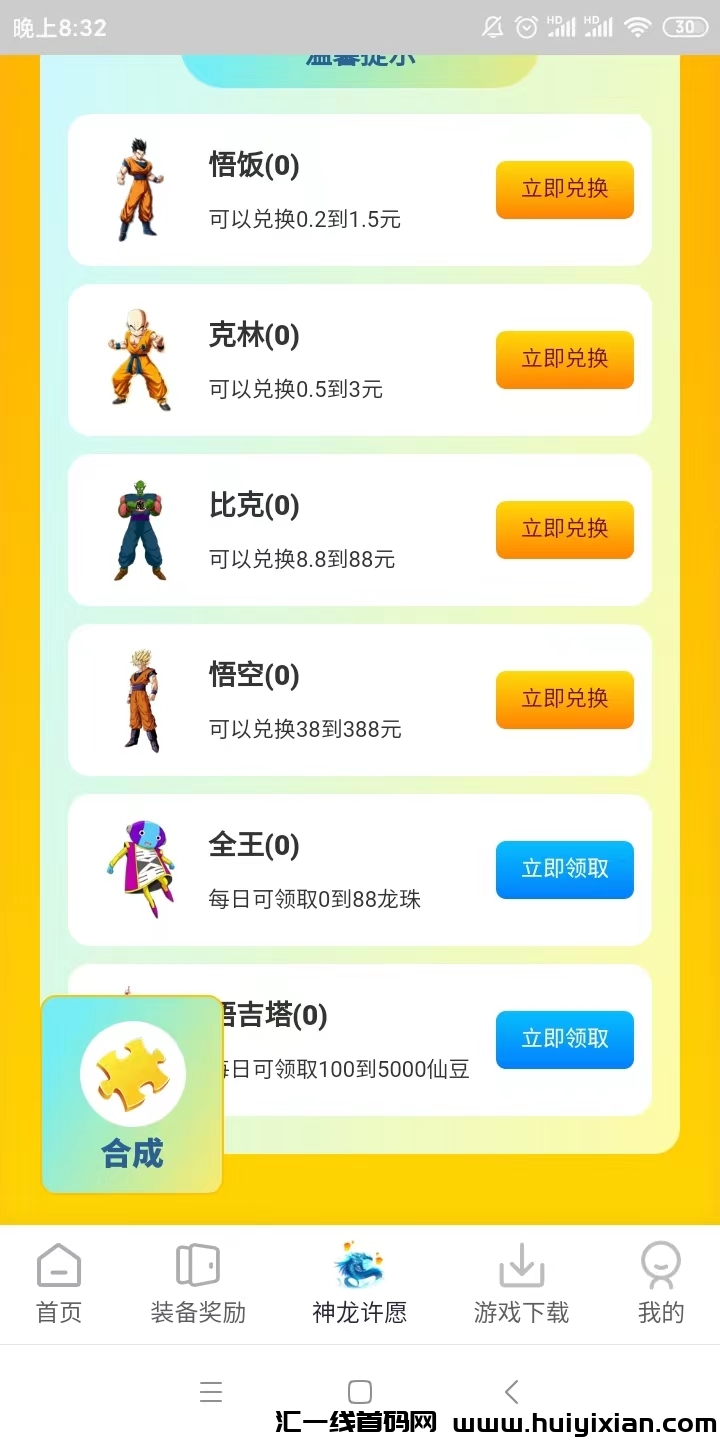
Task: Tap 立即领取 next to 悟吉塔
Action: [x=564, y=1040]
